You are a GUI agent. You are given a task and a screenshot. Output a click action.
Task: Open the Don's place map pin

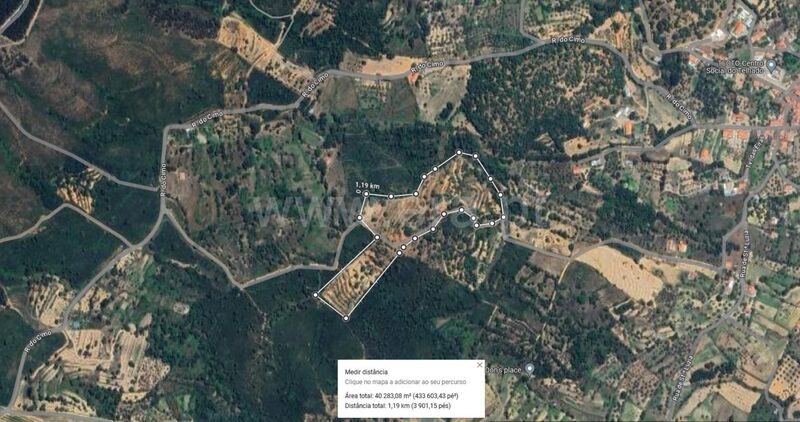530,368
